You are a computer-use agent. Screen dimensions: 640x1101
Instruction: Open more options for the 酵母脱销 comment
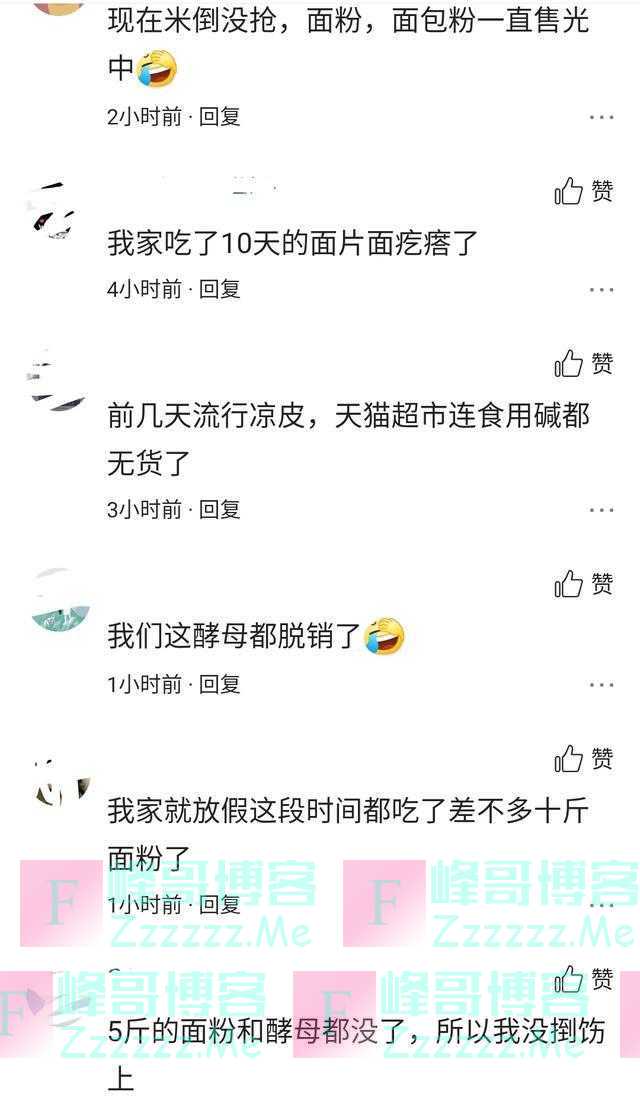[601, 685]
